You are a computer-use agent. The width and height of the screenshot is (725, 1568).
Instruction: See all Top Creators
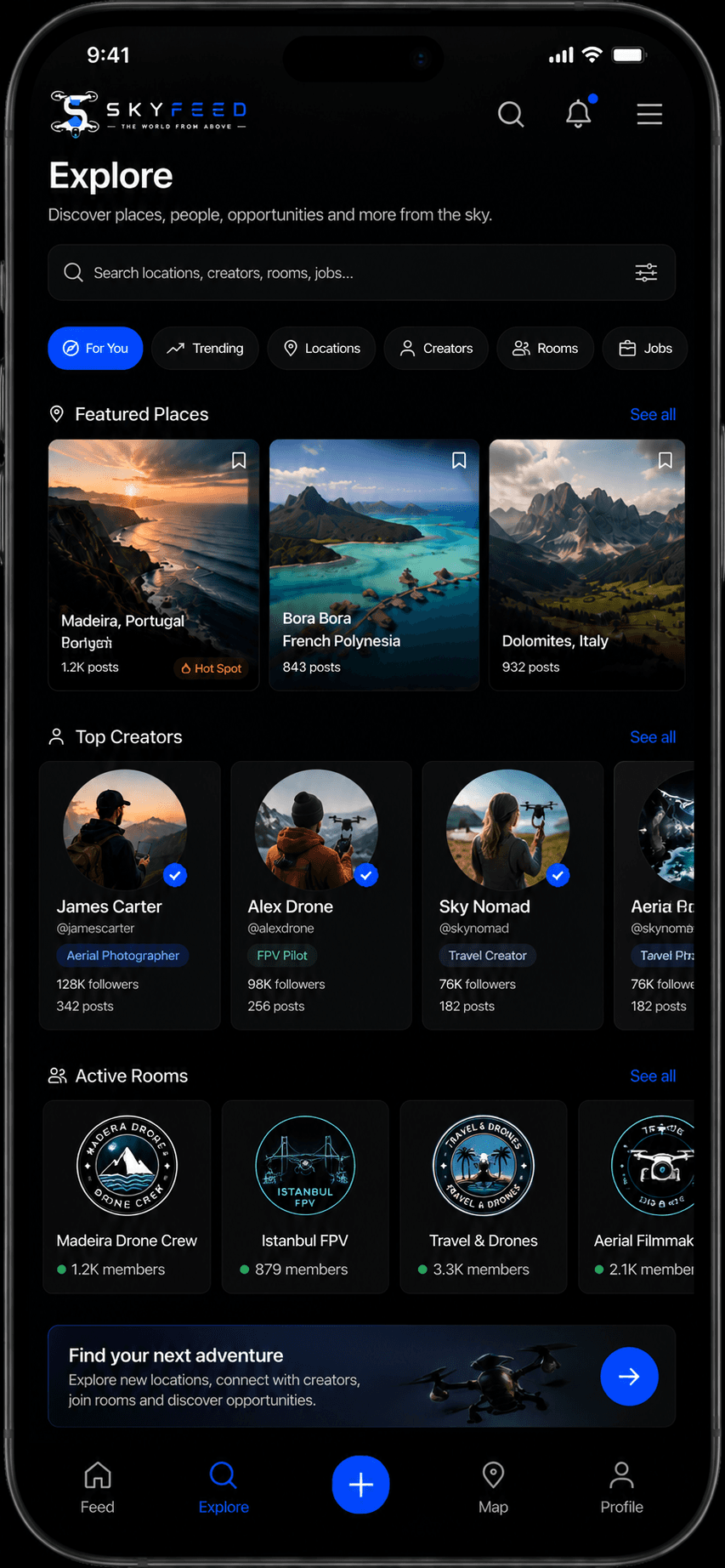[x=653, y=737]
